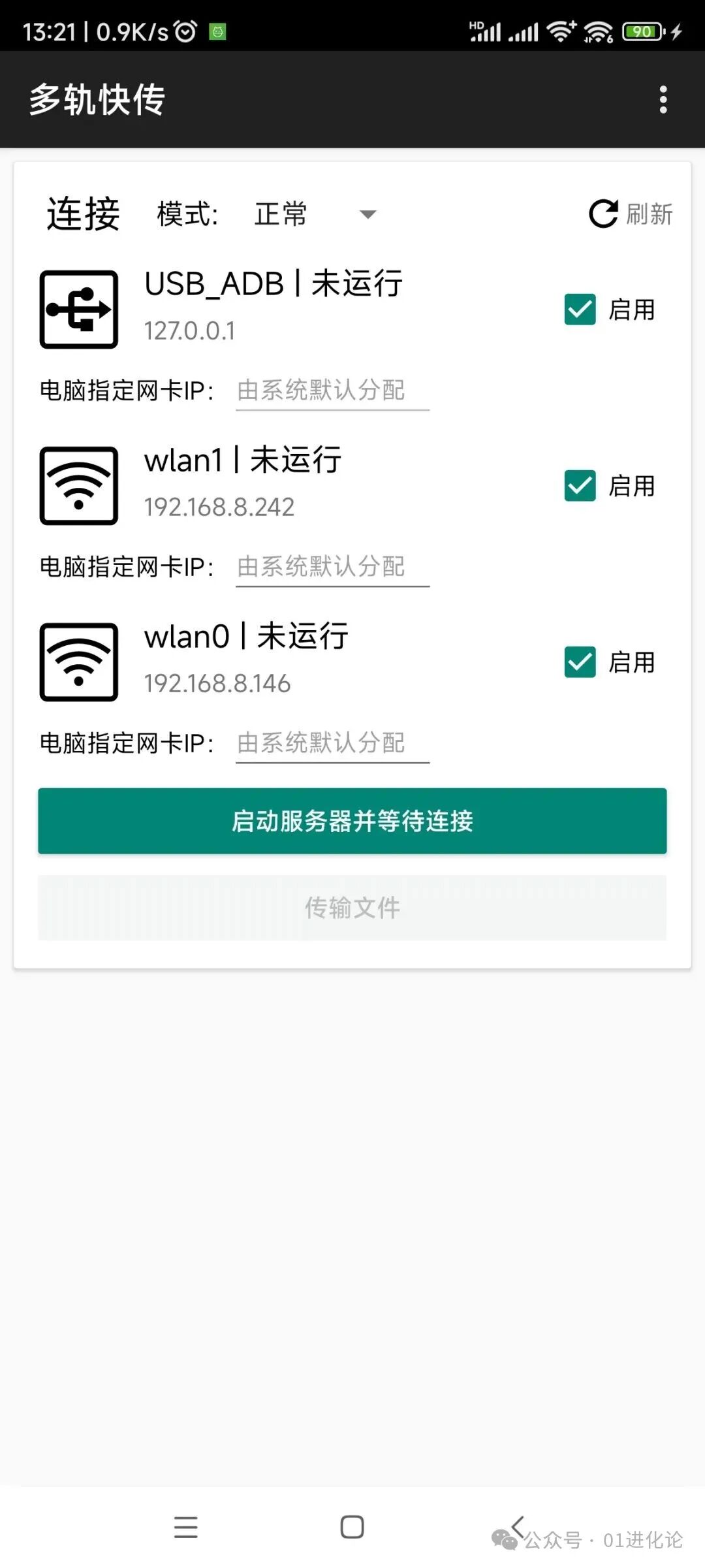Open the three-dot overflow menu
Screen dimensions: 705x1568
pyautogui.click(x=663, y=99)
